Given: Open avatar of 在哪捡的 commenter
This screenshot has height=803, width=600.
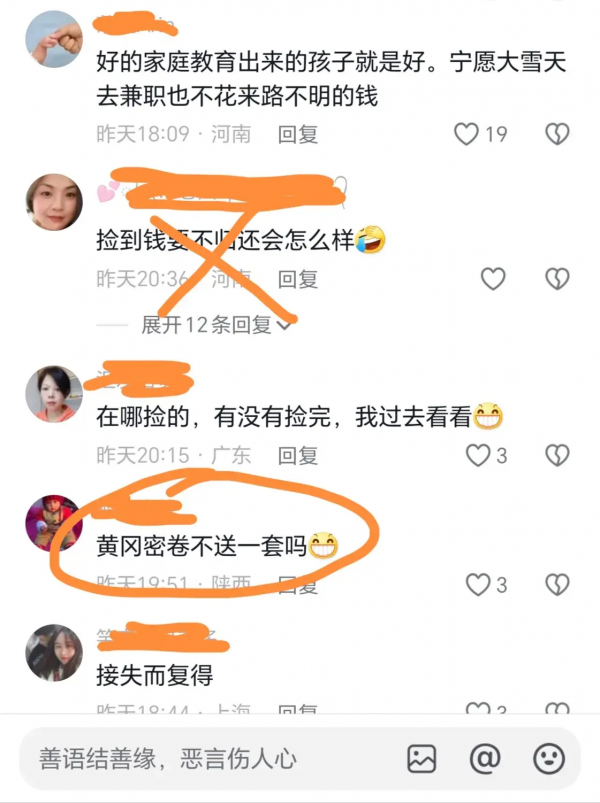Looking at the screenshot, I should [54, 394].
